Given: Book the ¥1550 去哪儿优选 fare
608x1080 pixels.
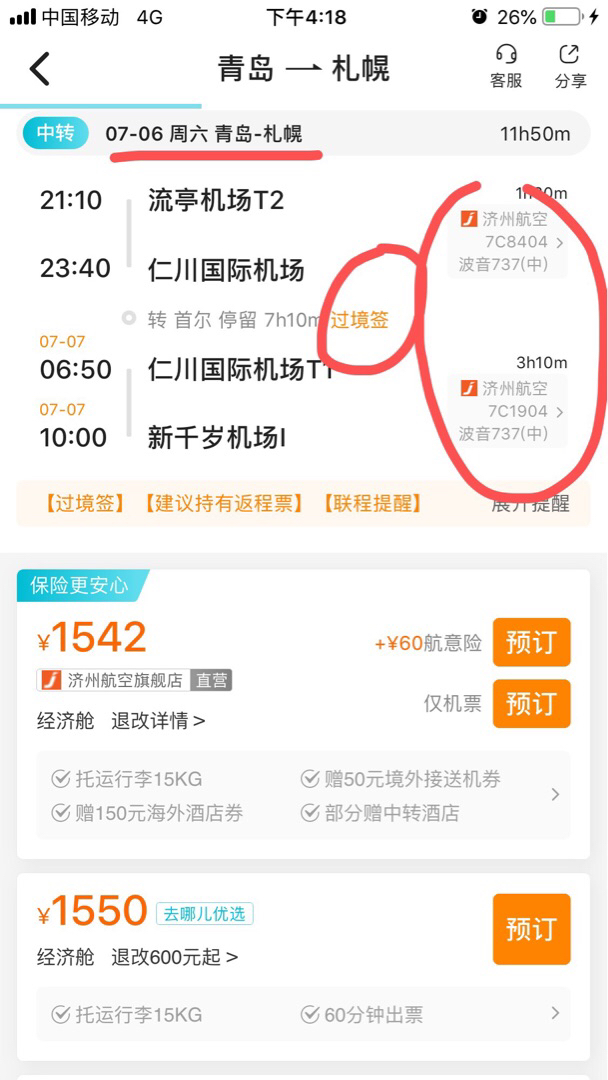Looking at the screenshot, I should click(531, 929).
